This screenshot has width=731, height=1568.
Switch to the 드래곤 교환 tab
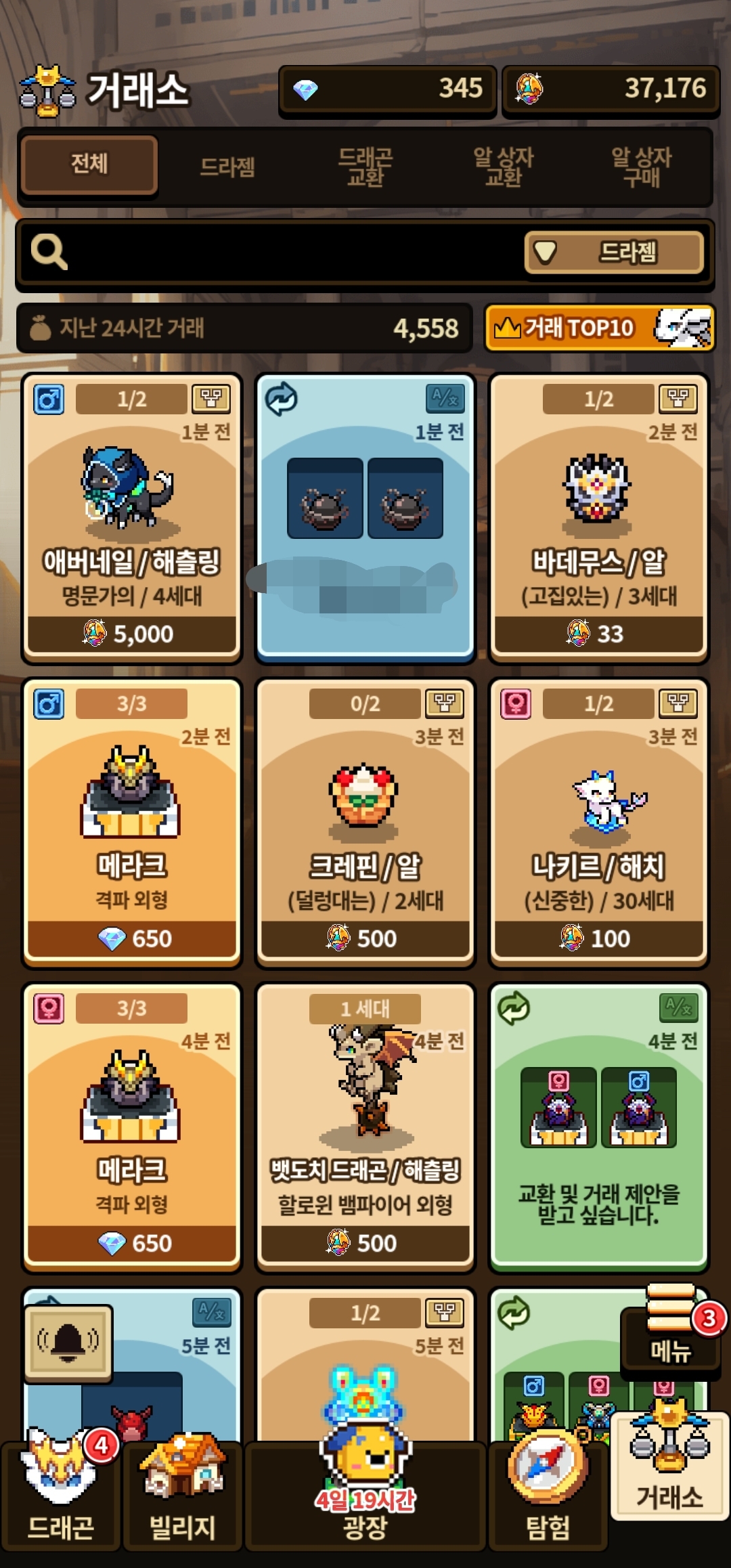coord(365,167)
